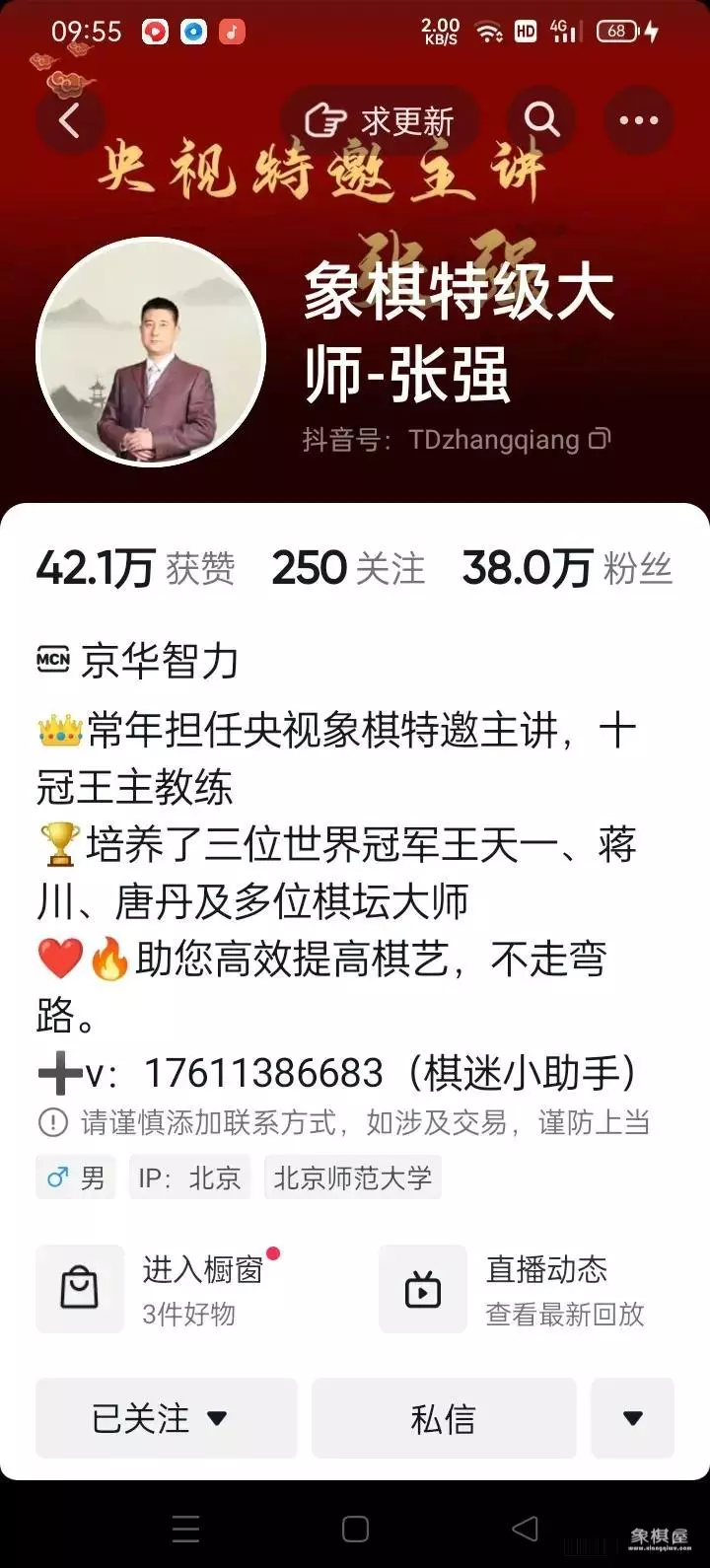710x1568 pixels.
Task: Tap the 北京师范大学 profile tag
Action: 352,1176
